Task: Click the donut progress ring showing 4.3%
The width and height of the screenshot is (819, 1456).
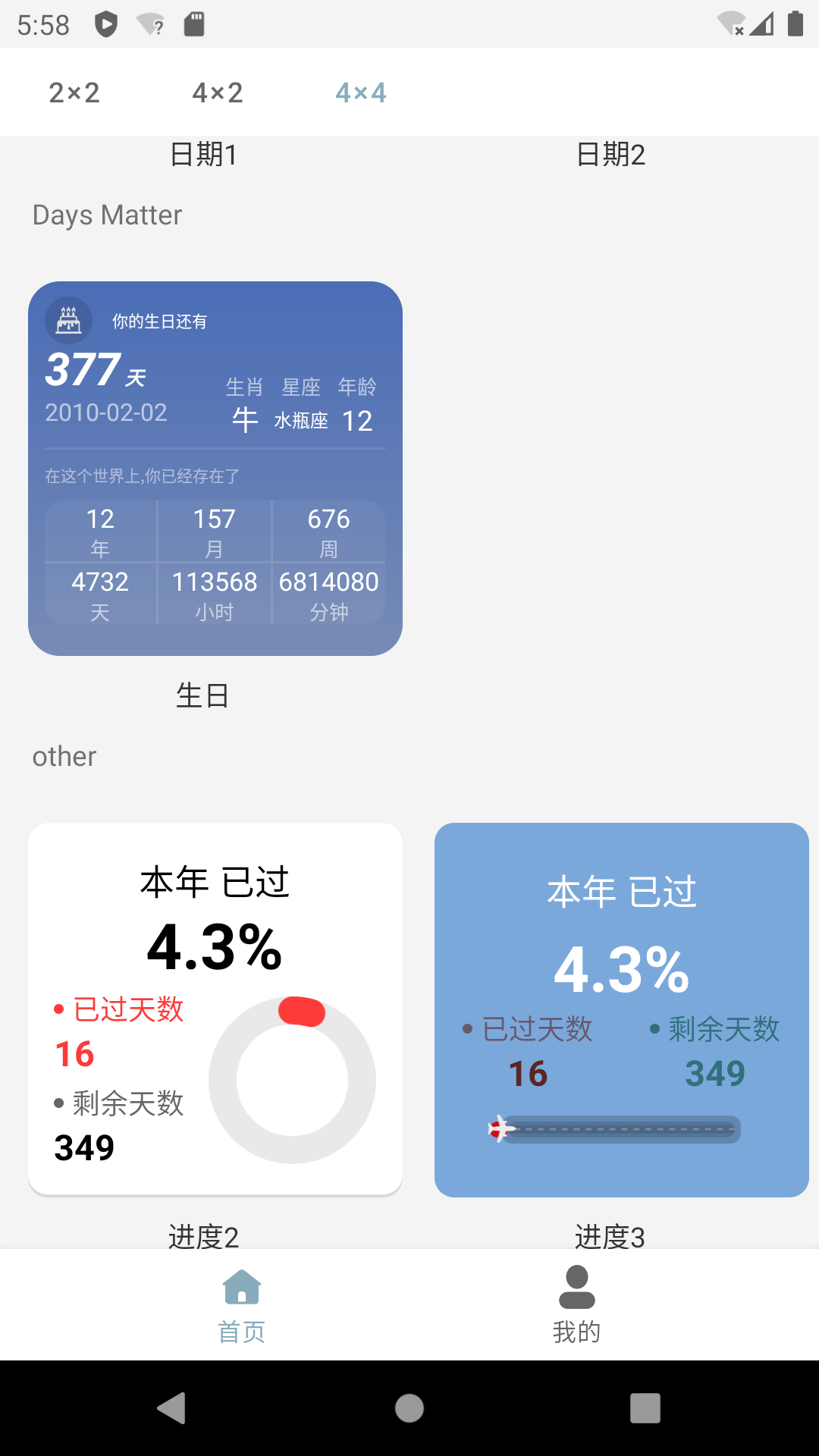Action: pos(293,1081)
